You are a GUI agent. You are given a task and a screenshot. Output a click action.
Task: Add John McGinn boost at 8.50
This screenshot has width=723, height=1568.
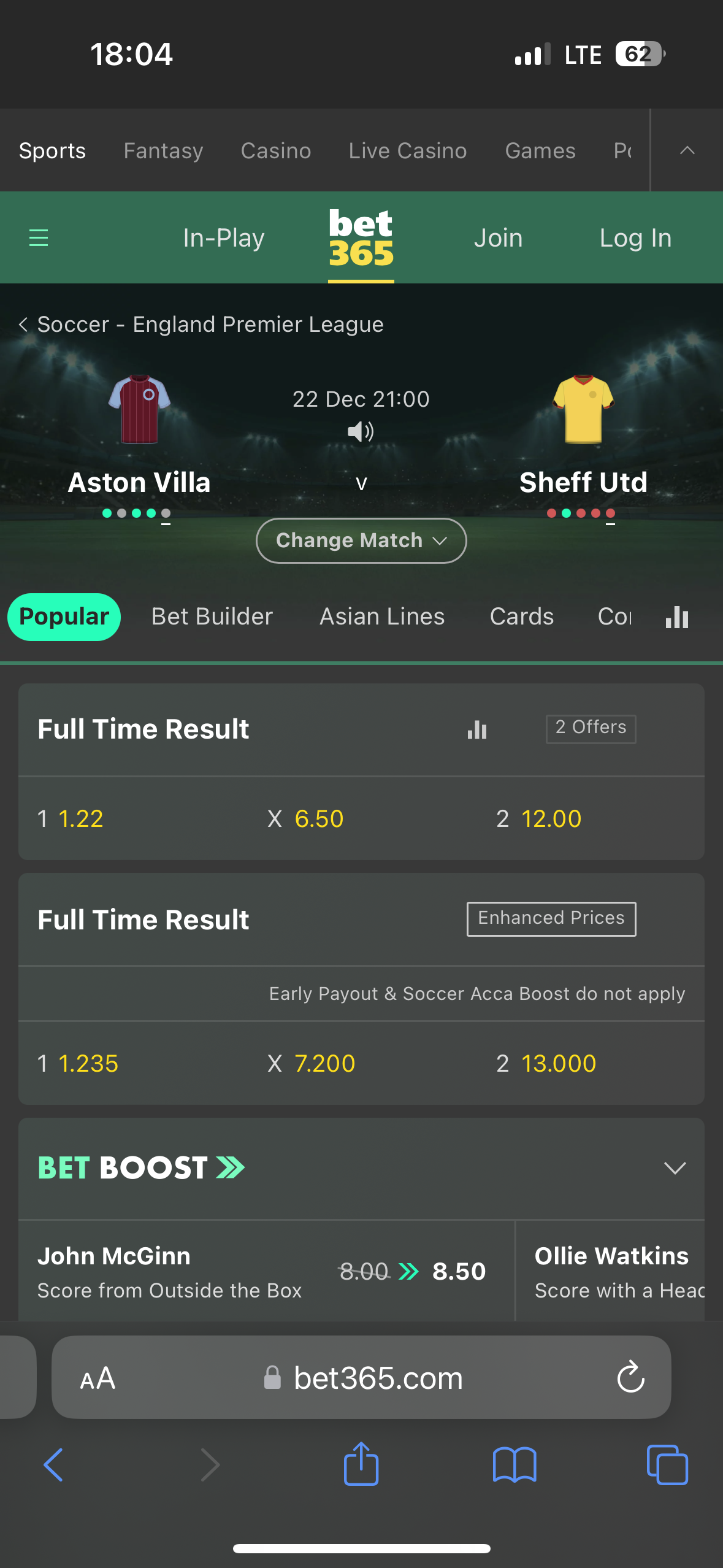[x=267, y=1271]
